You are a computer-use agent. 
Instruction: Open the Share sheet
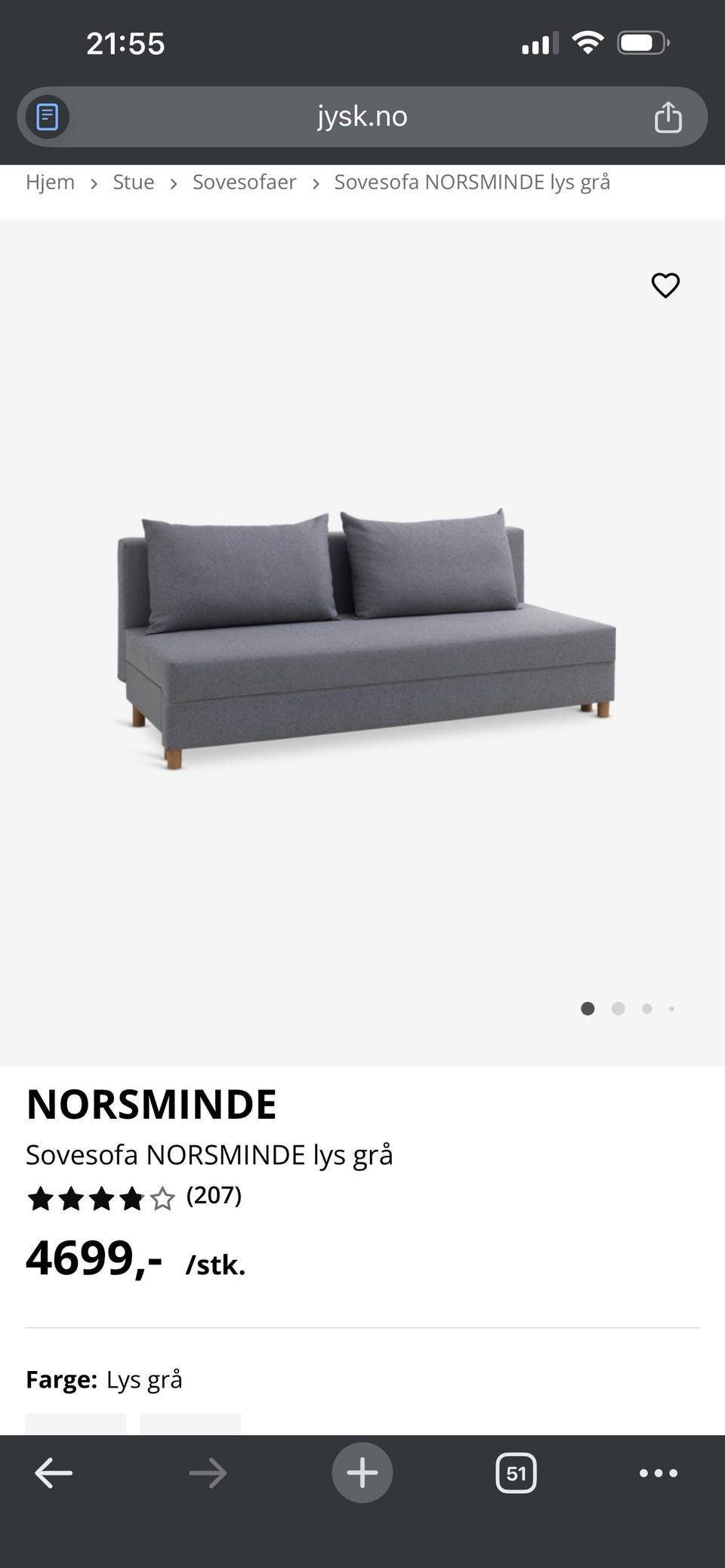coord(668,116)
